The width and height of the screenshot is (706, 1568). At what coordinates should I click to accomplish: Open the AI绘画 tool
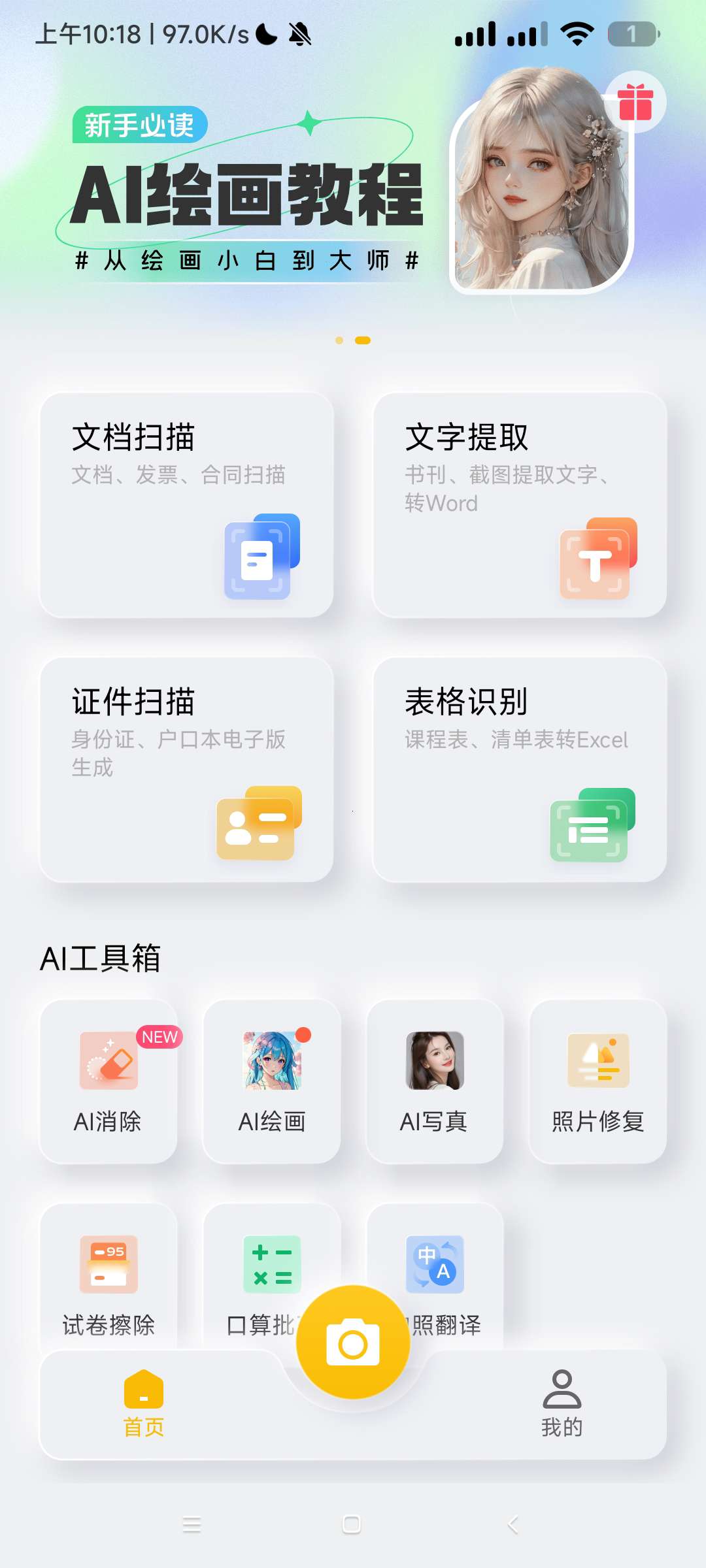click(x=272, y=1081)
